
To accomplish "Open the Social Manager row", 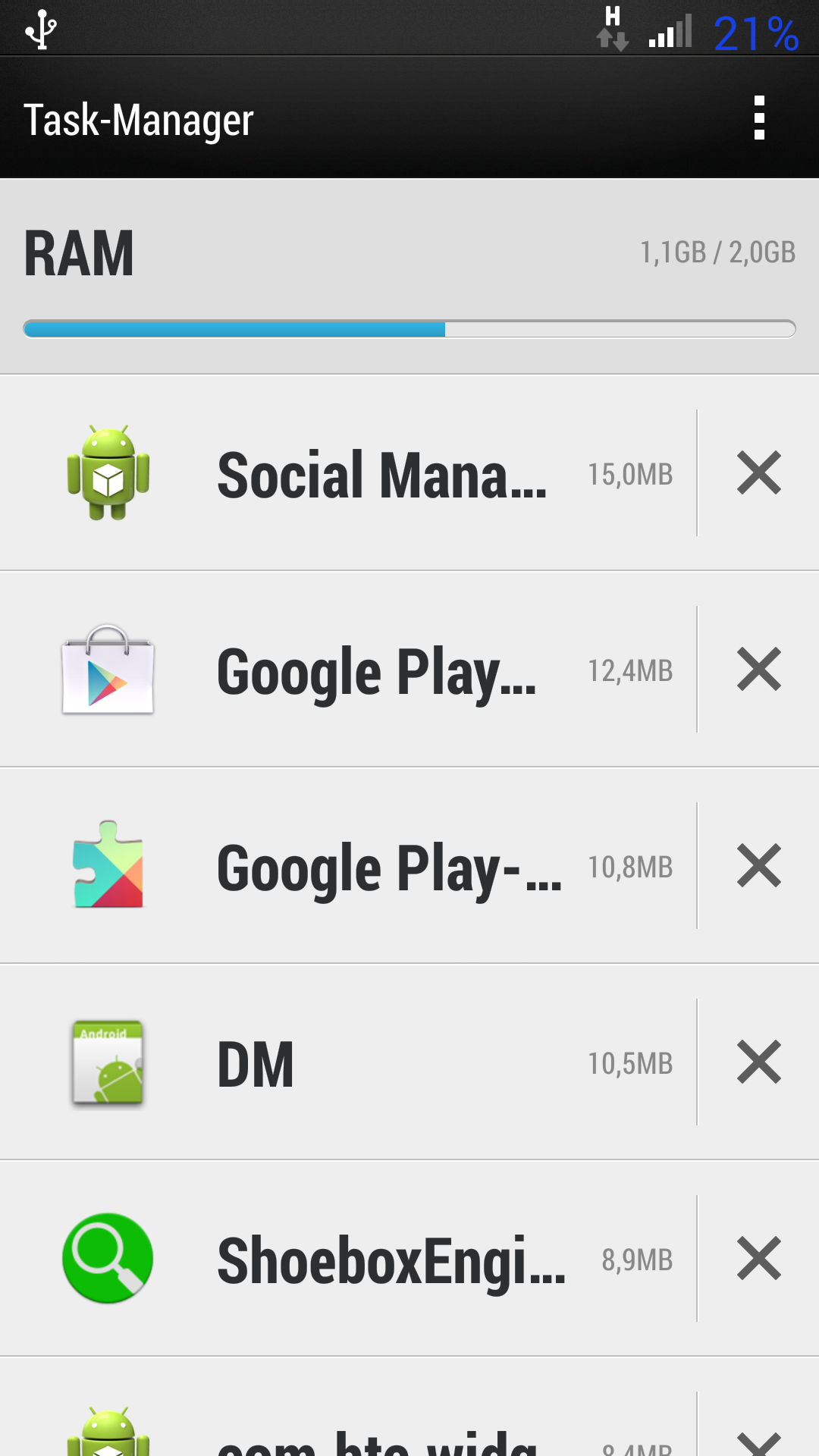I will pos(348,473).
